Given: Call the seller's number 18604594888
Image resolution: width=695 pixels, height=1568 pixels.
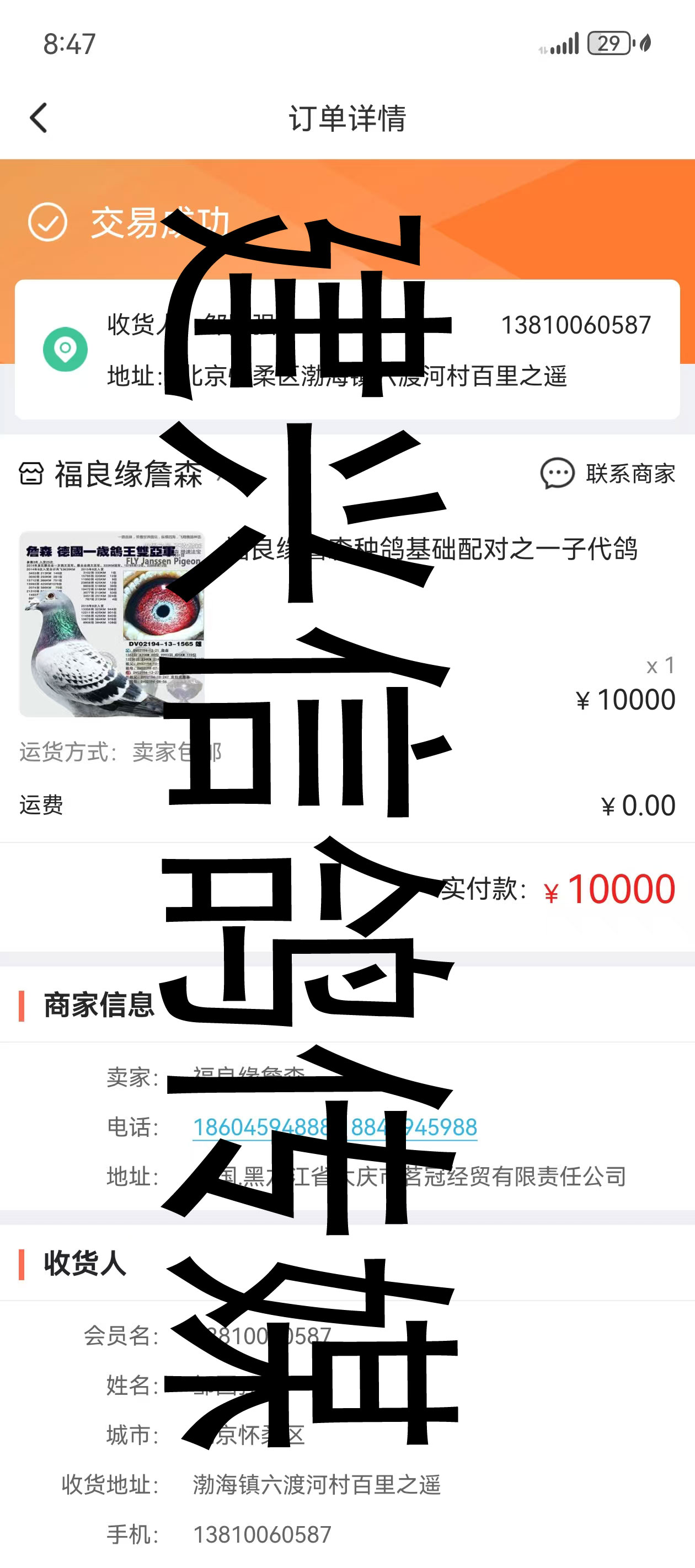Looking at the screenshot, I should pos(262,1127).
